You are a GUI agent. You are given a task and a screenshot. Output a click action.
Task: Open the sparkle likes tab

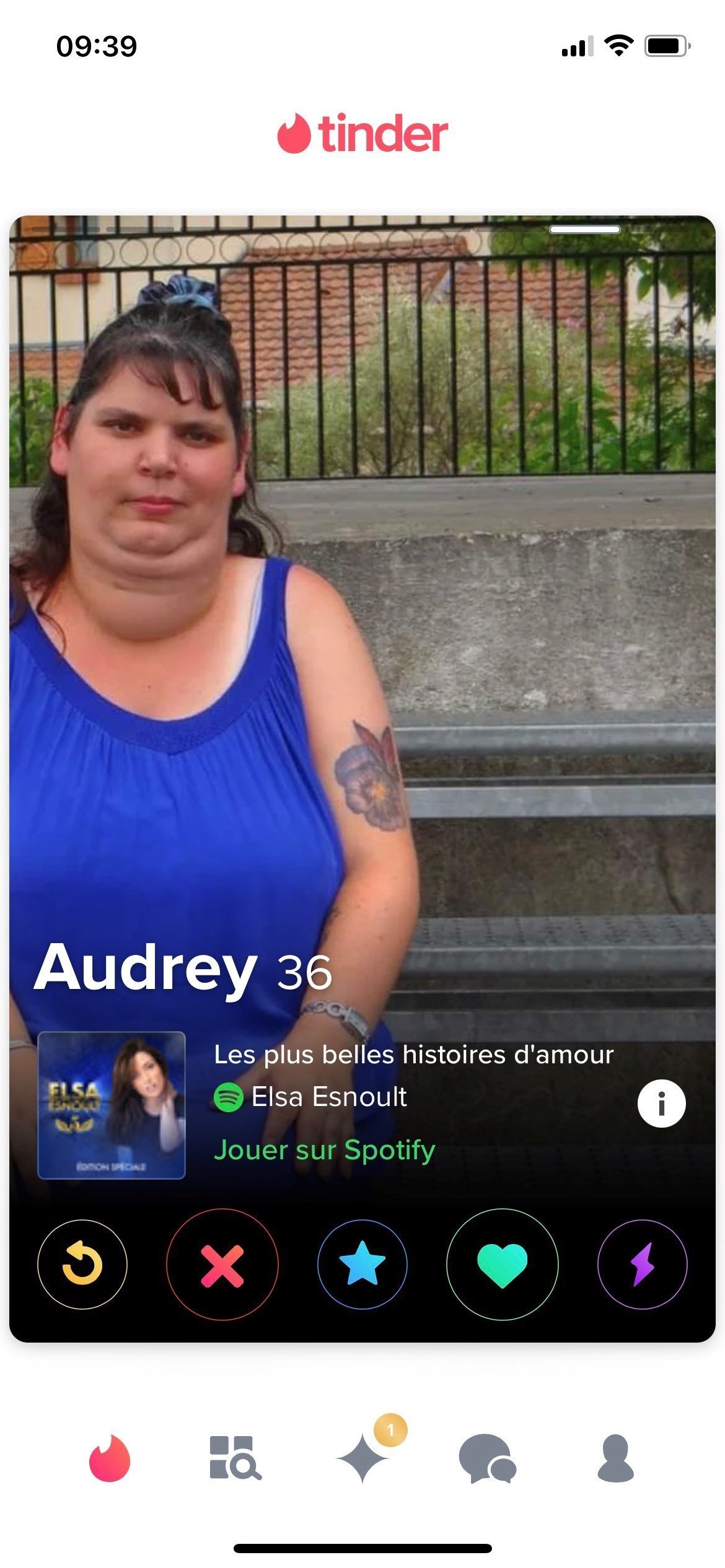(x=363, y=1458)
